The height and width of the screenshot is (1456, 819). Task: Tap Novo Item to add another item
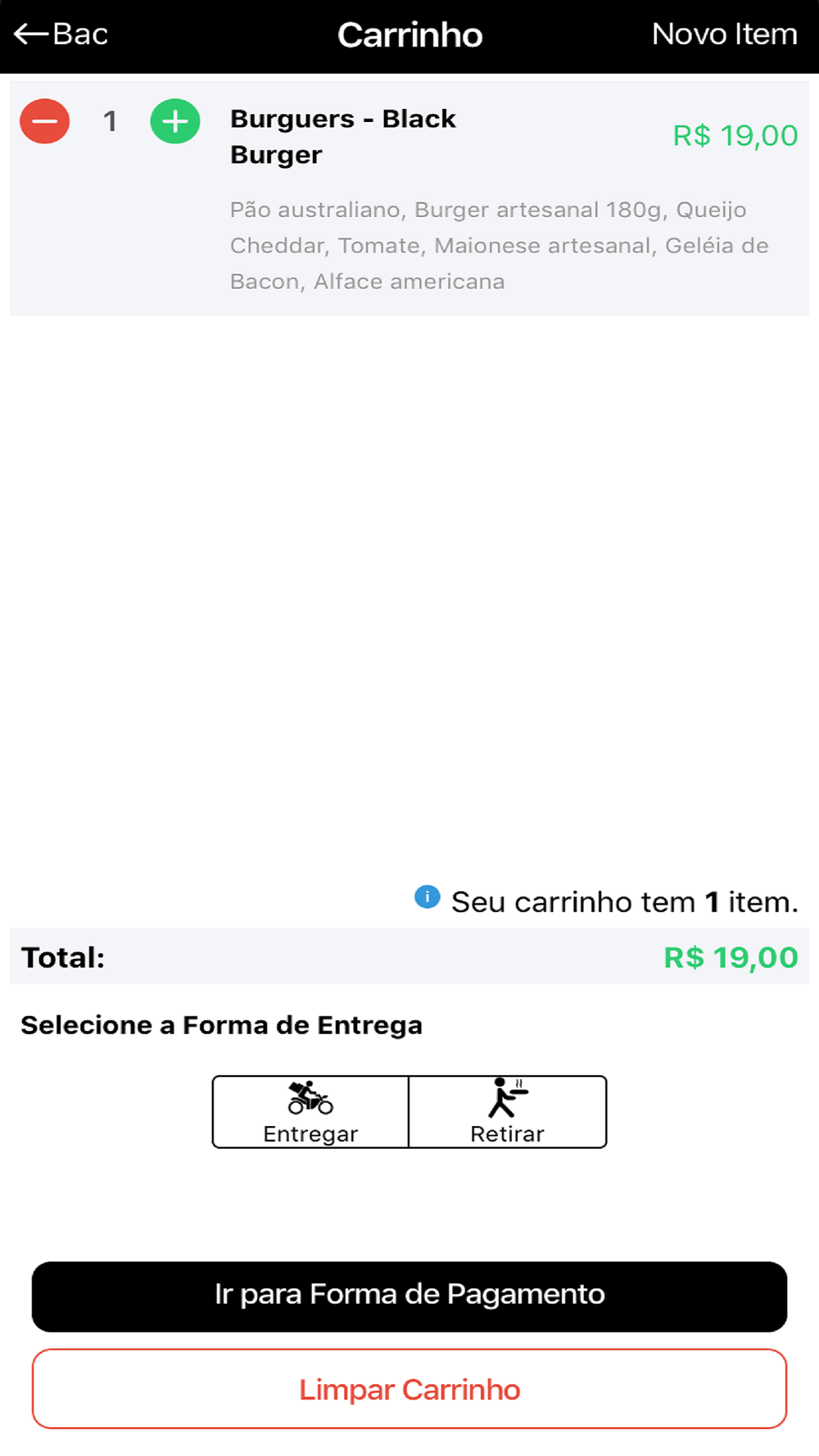tap(724, 34)
